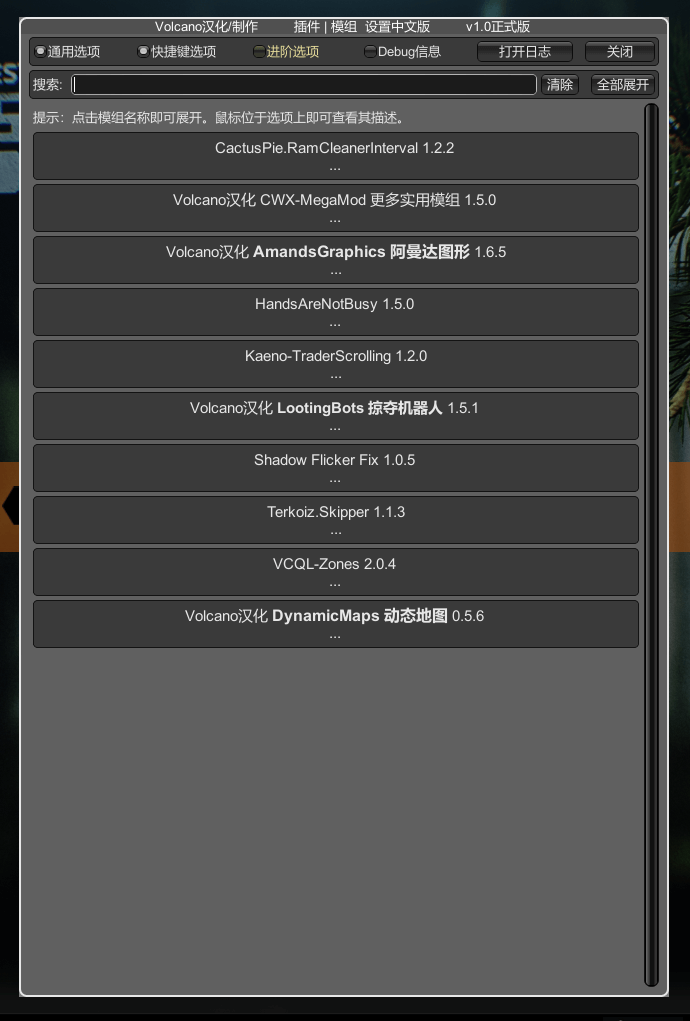The width and height of the screenshot is (690, 1021).
Task: Toggle the 快捷键选项 checkbox
Action: click(144, 51)
